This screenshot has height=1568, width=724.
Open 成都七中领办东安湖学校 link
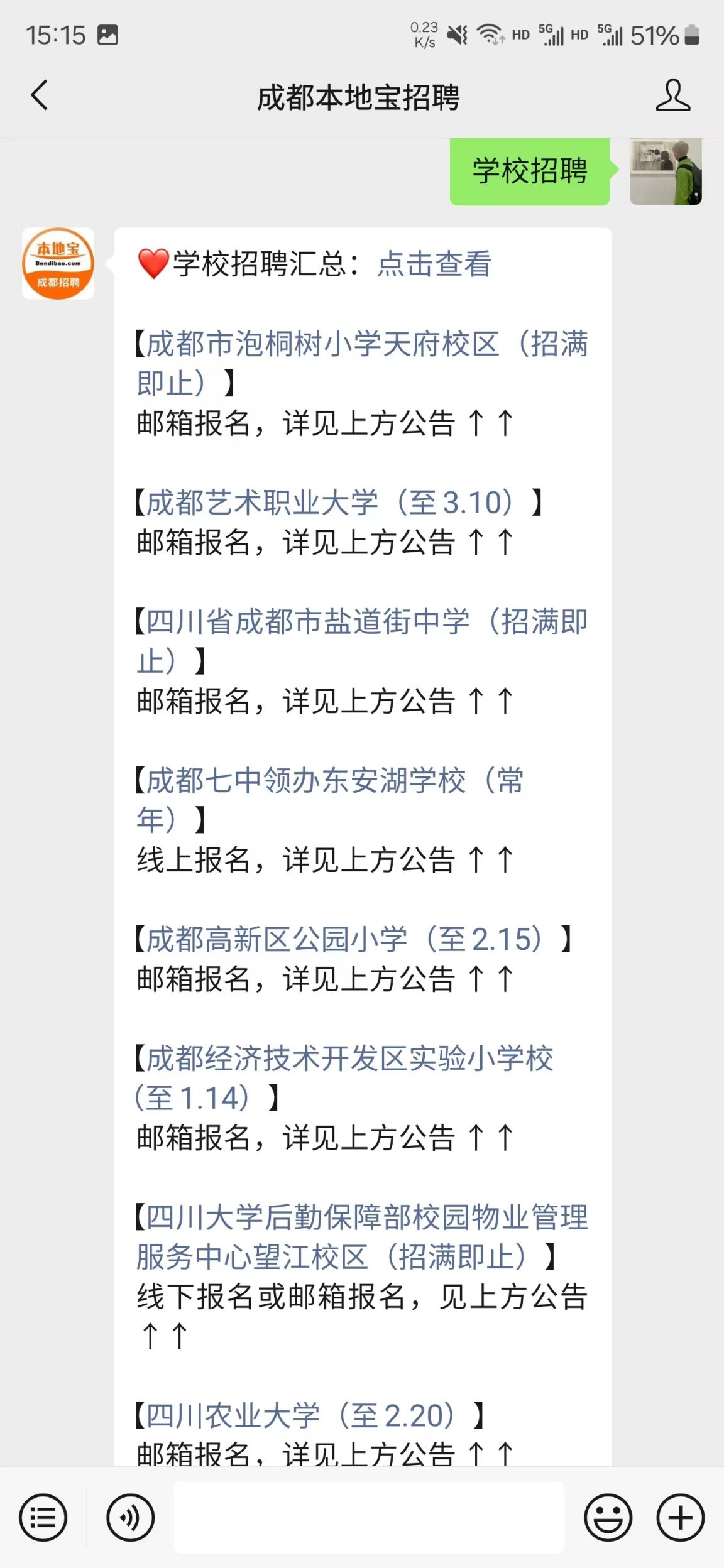click(331, 800)
